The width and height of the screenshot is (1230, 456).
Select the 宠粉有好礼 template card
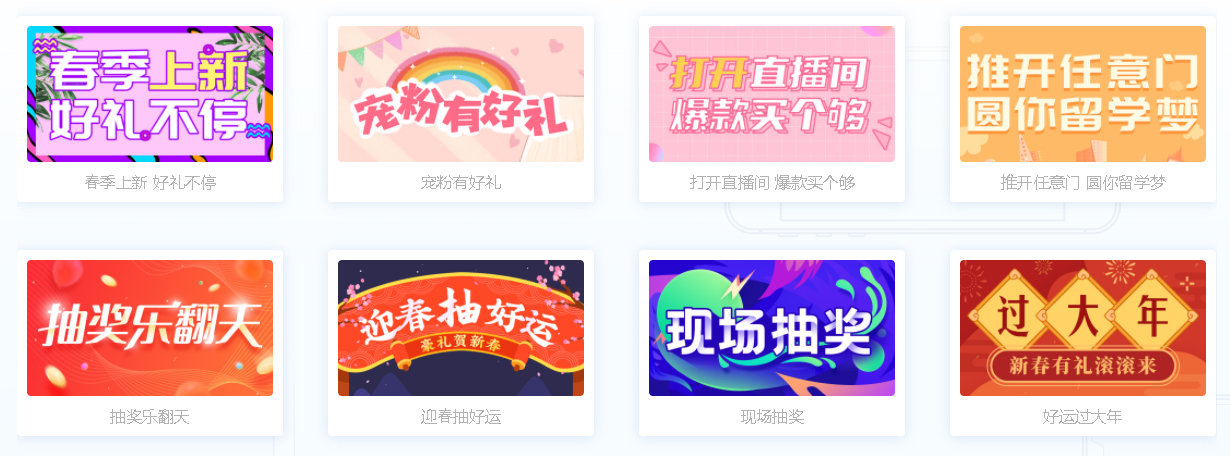[461, 95]
